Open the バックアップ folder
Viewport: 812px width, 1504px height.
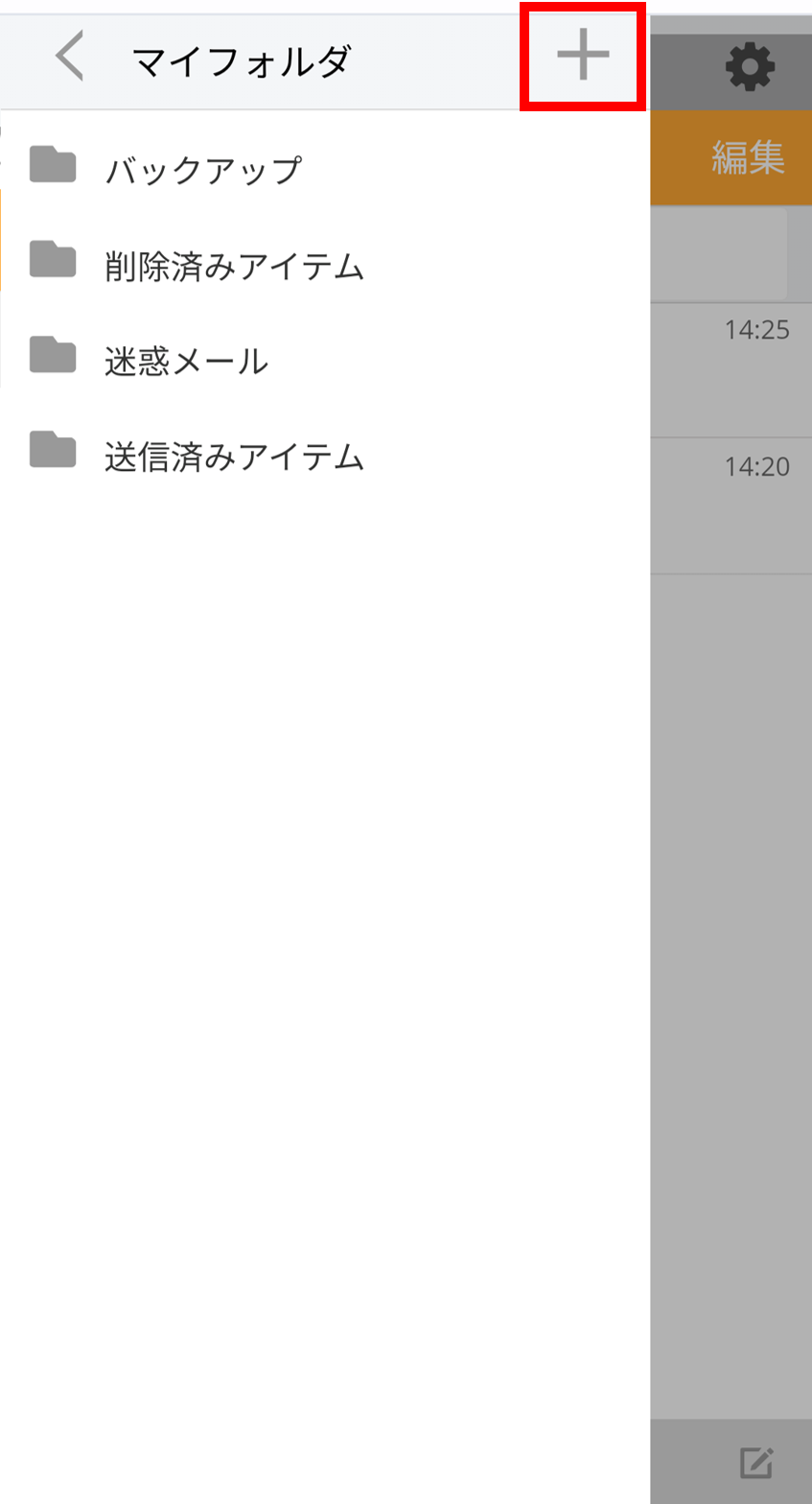coord(325,170)
